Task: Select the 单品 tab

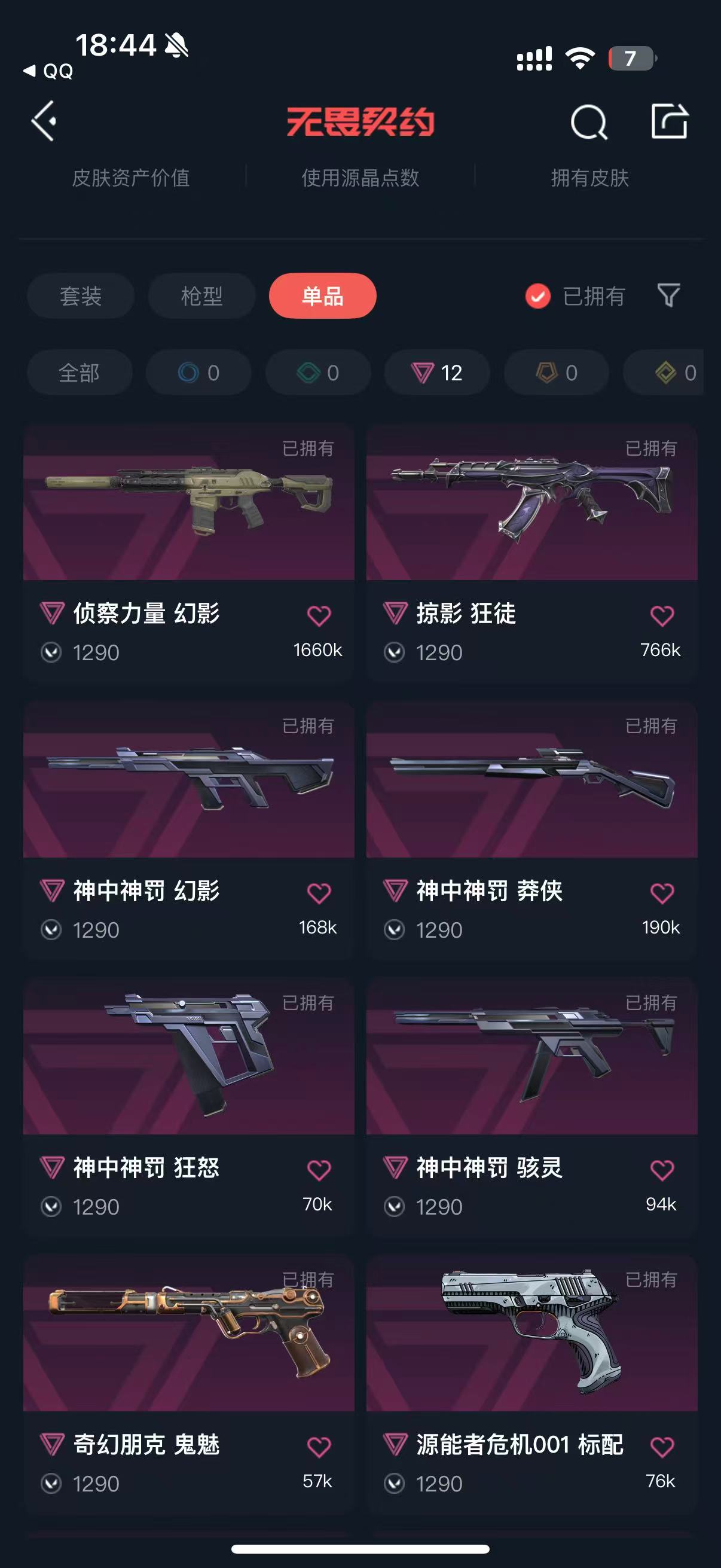Action: pyautogui.click(x=322, y=296)
